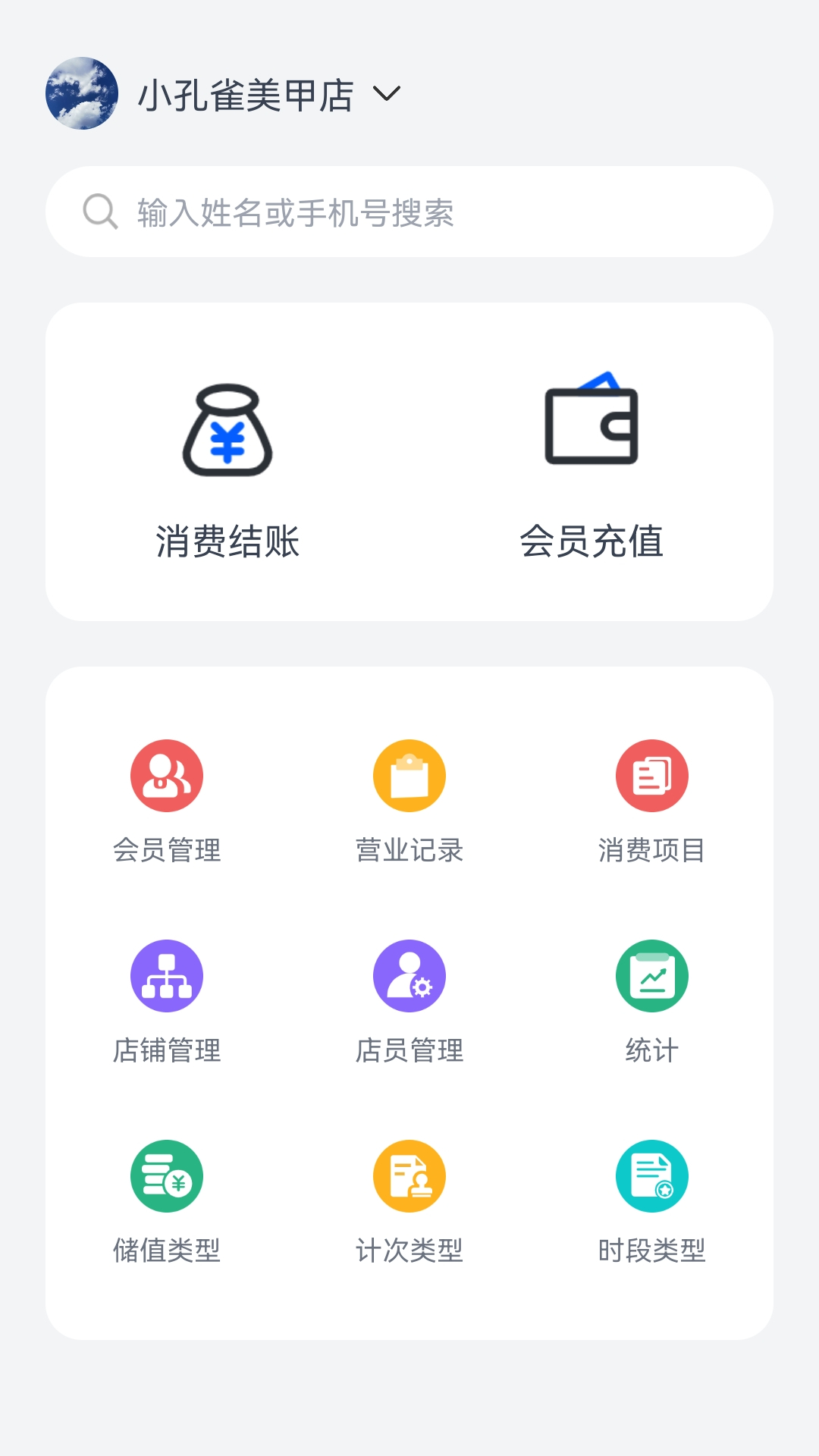Screen dimensions: 819x1456
Task: Tap the name or phone search field
Action: click(409, 212)
